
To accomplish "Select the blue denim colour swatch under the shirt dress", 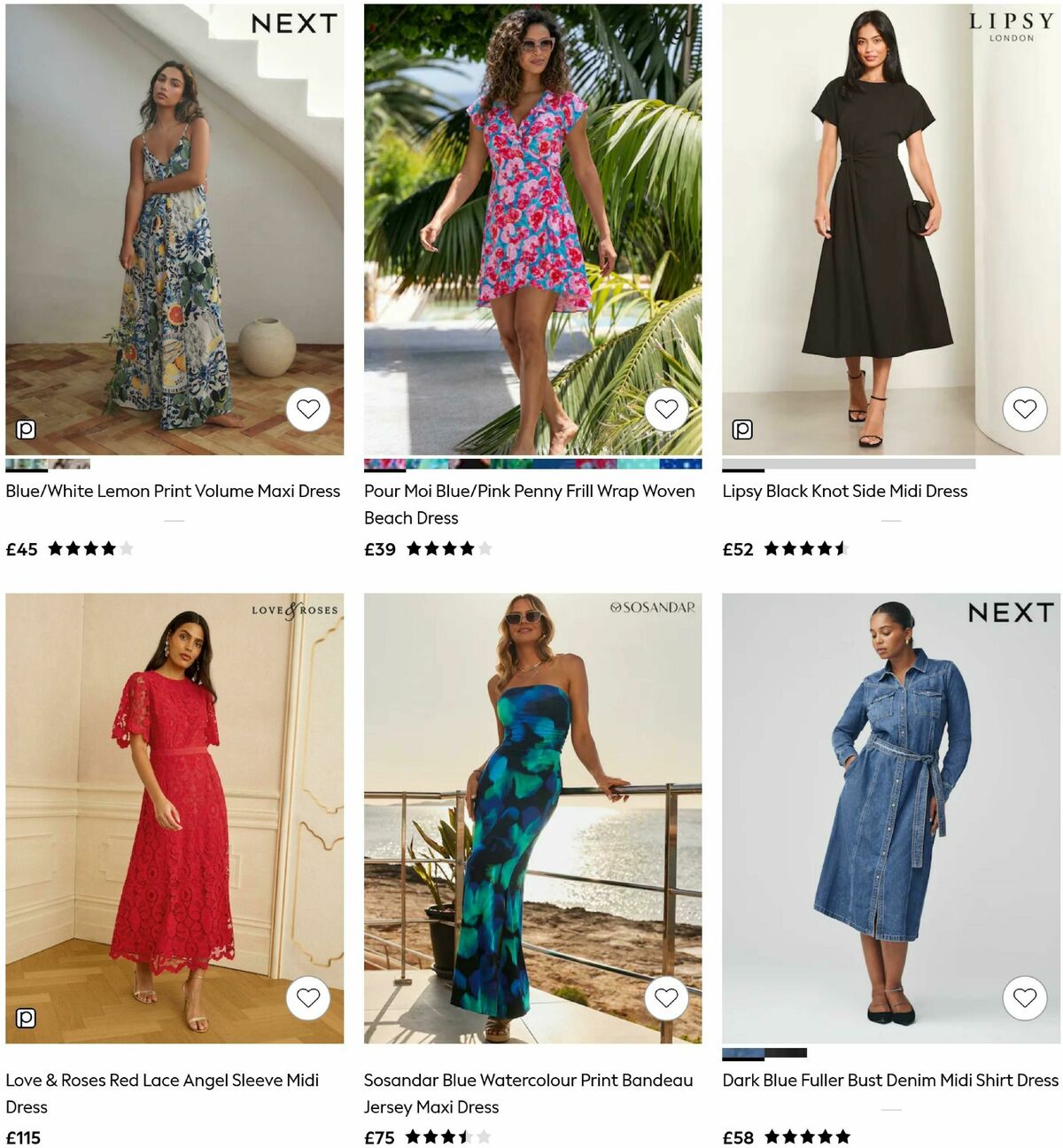I will 744,1053.
